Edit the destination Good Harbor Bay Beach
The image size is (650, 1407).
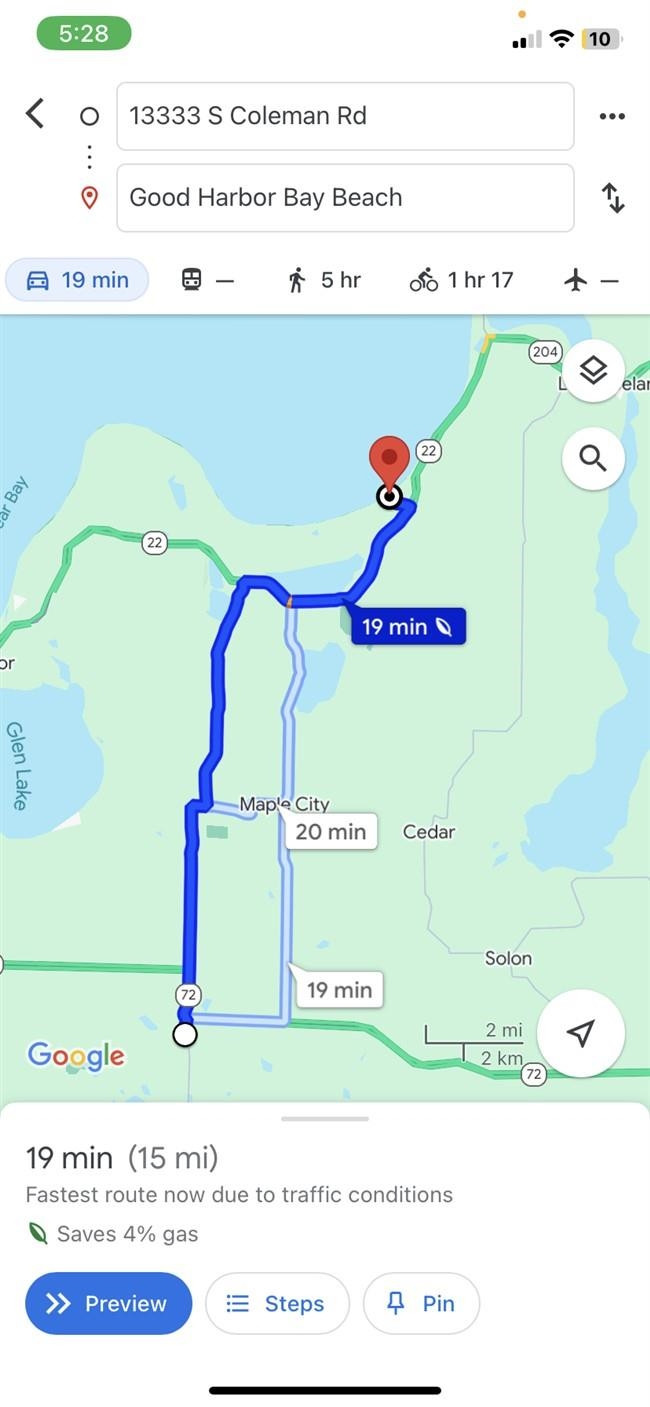(345, 197)
